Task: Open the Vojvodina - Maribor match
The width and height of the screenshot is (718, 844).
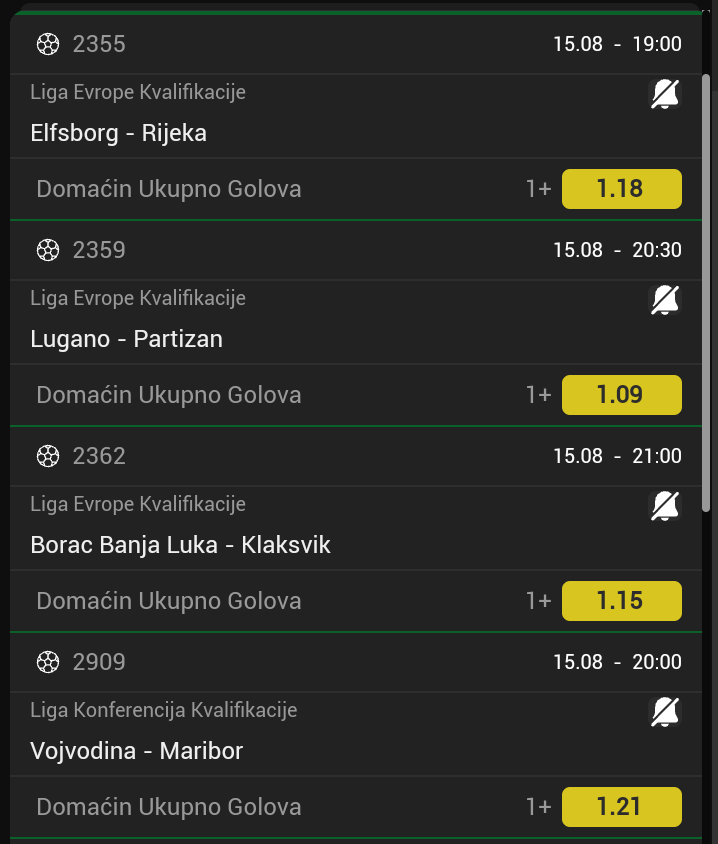Action: (137, 751)
